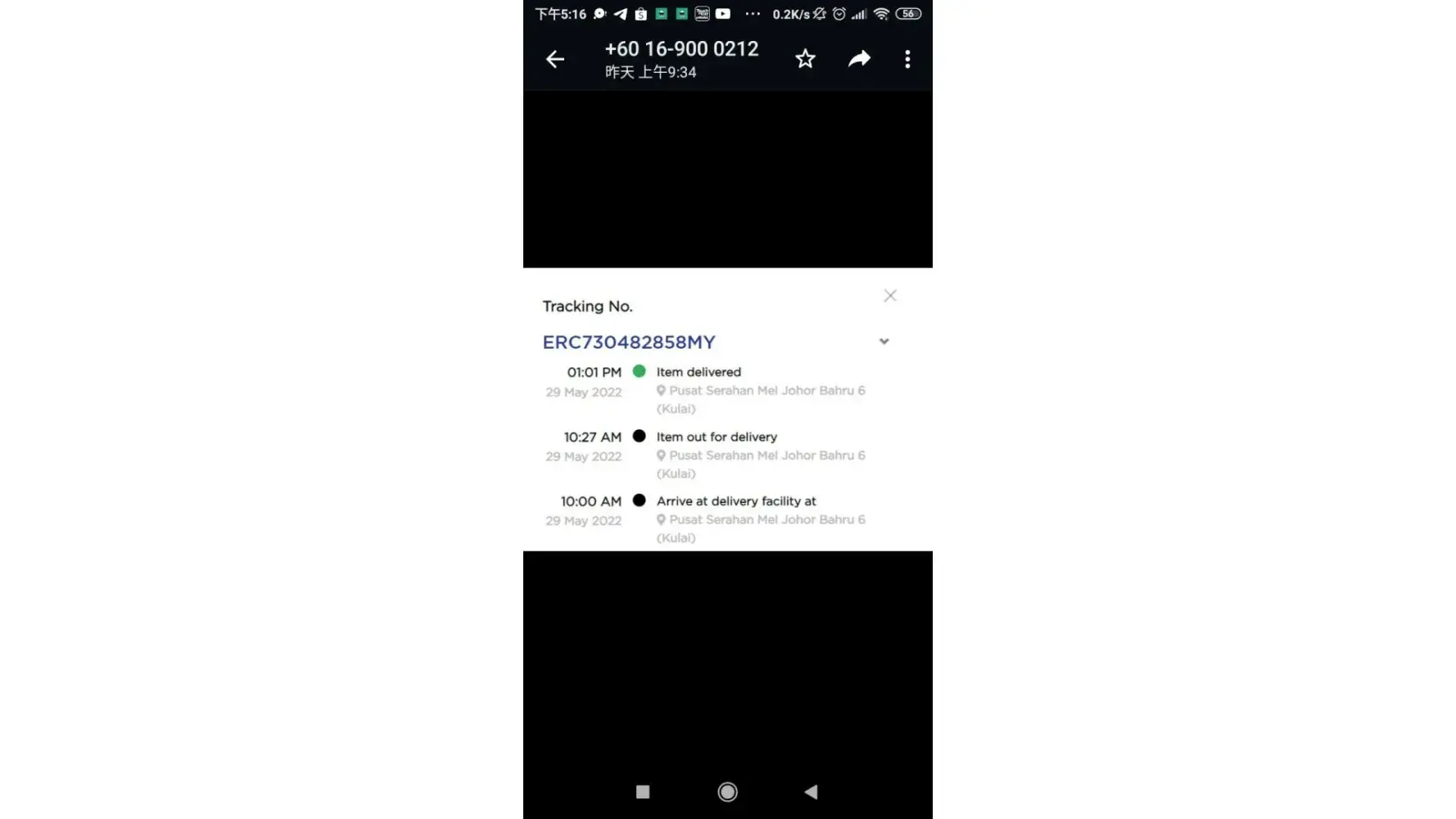The width and height of the screenshot is (1456, 819).
Task: Forward this image to another chat
Action: (858, 59)
